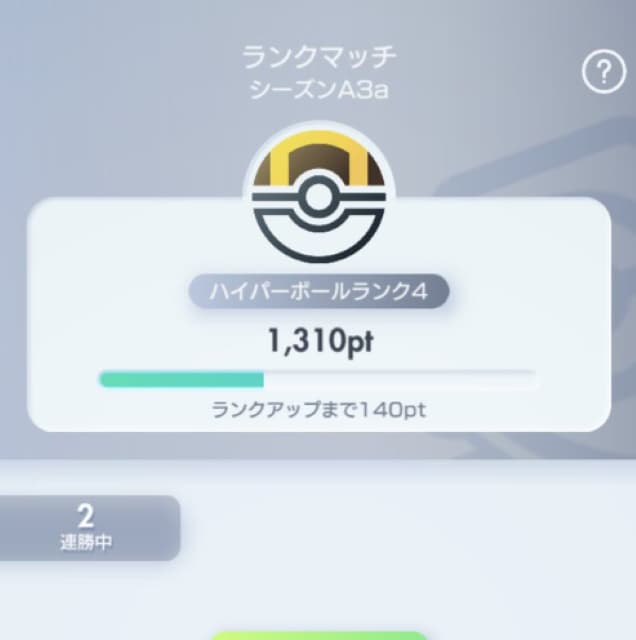The image size is (636, 640).
Task: Open the help question mark icon
Action: (x=603, y=73)
